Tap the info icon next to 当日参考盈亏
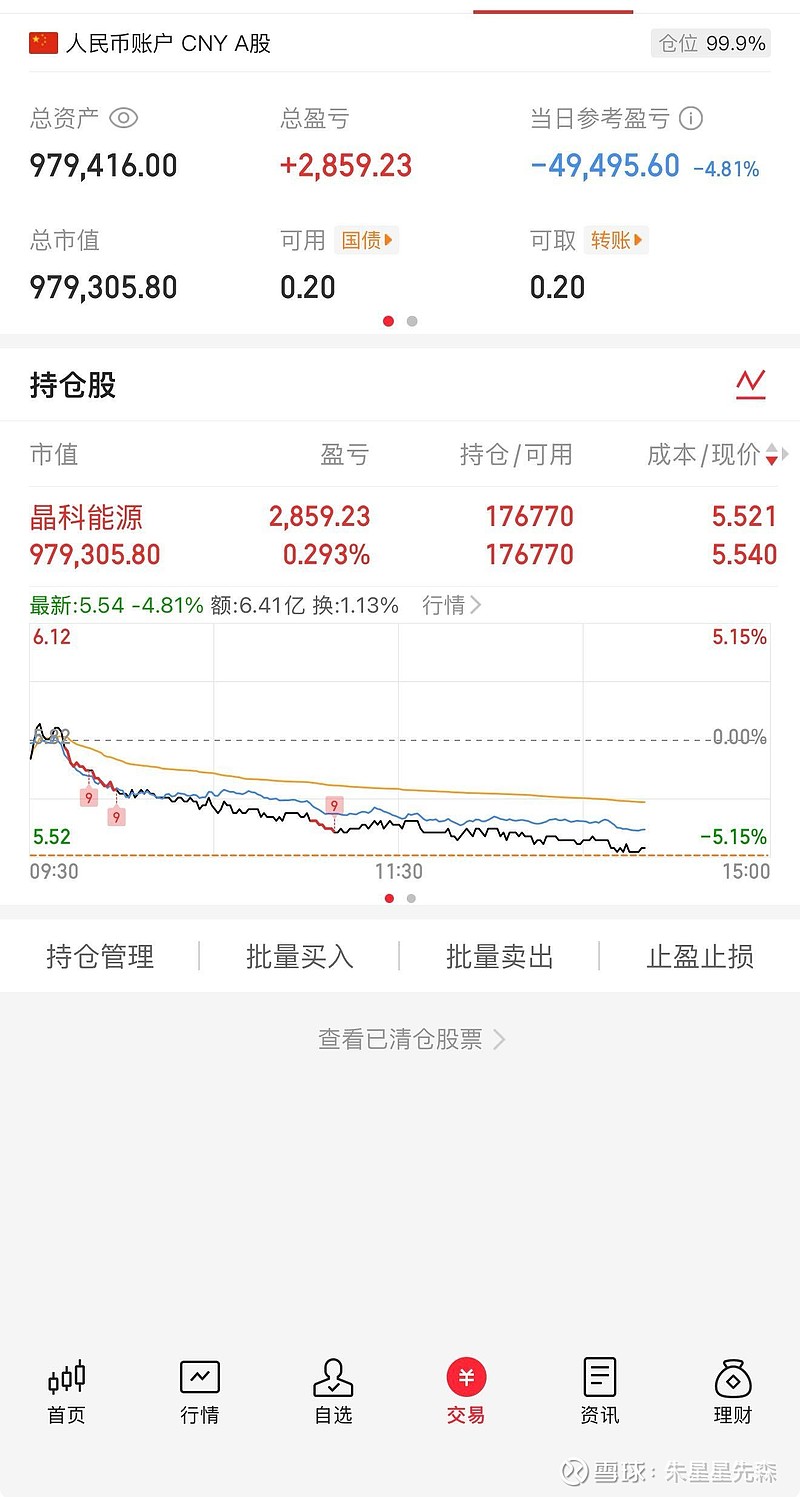The width and height of the screenshot is (800, 1497). [x=690, y=118]
